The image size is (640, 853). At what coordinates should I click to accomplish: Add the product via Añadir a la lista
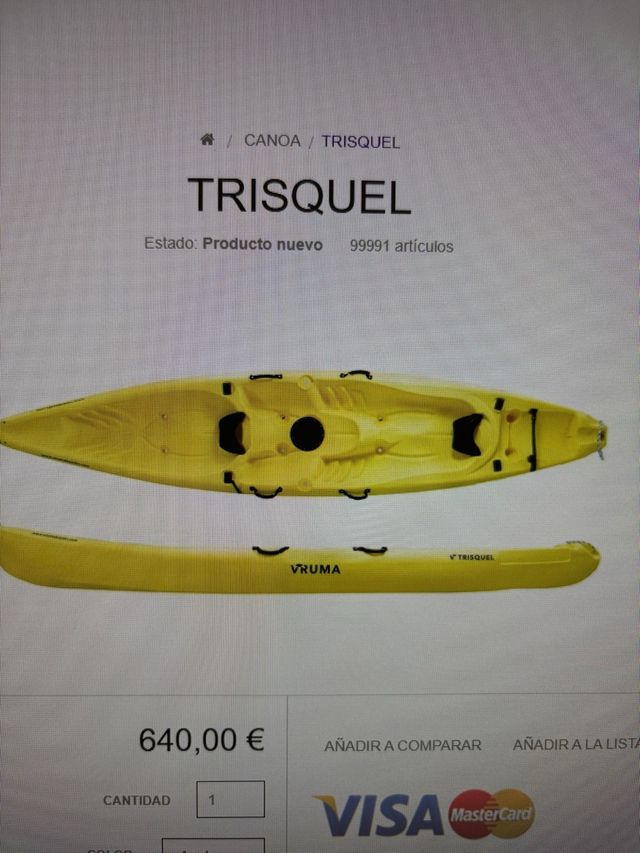tap(575, 745)
